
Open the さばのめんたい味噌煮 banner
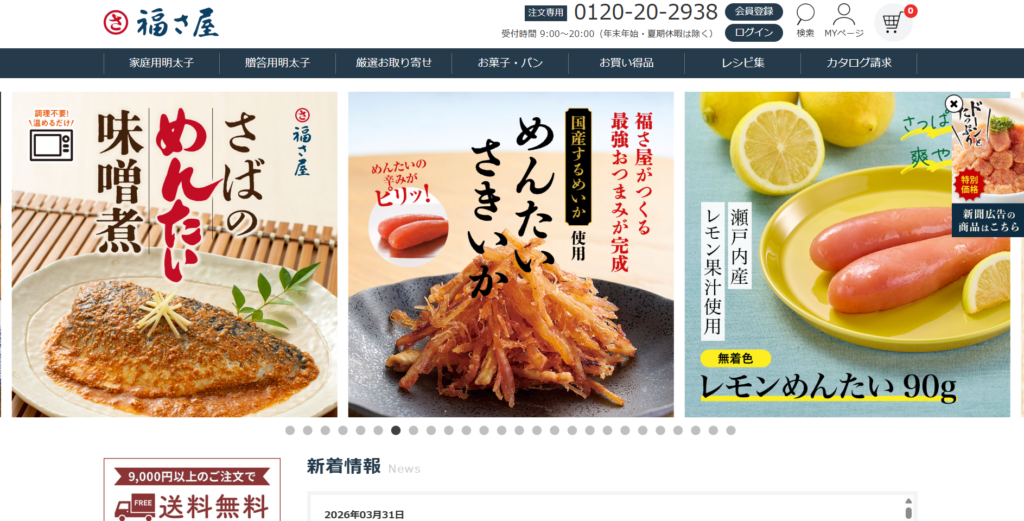pyautogui.click(x=174, y=254)
